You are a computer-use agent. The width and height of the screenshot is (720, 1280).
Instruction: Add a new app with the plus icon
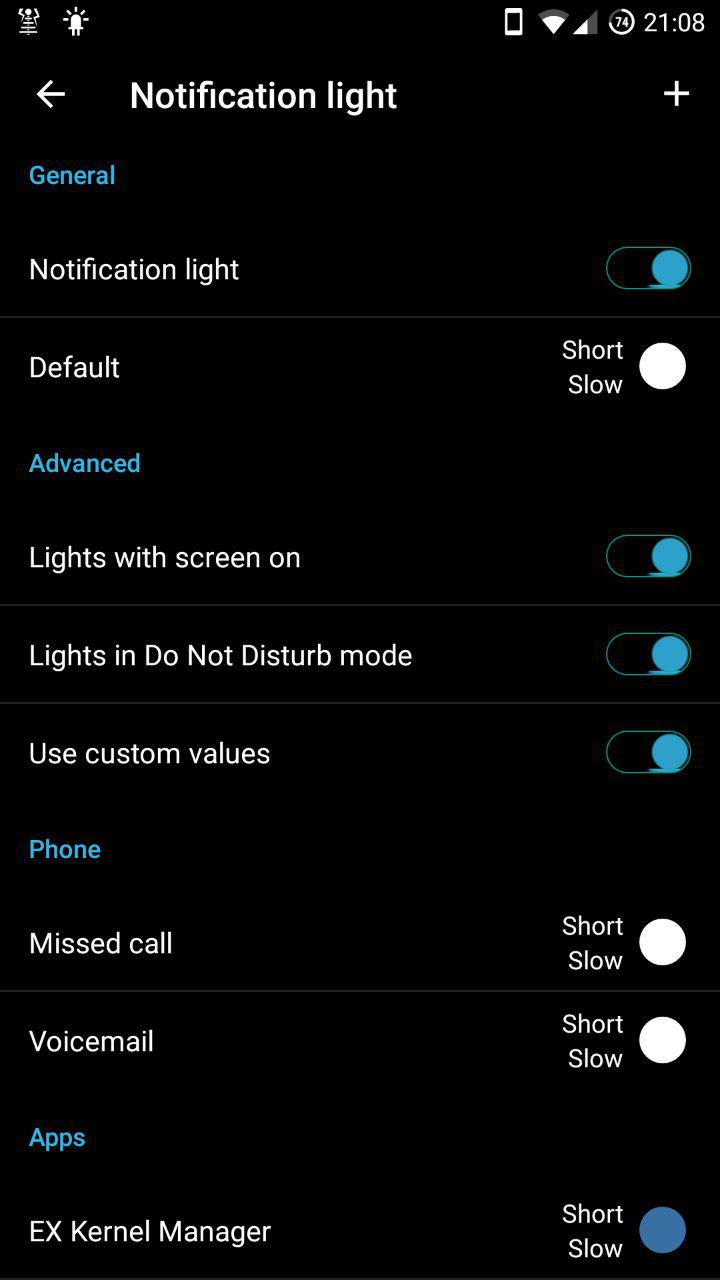[x=676, y=94]
